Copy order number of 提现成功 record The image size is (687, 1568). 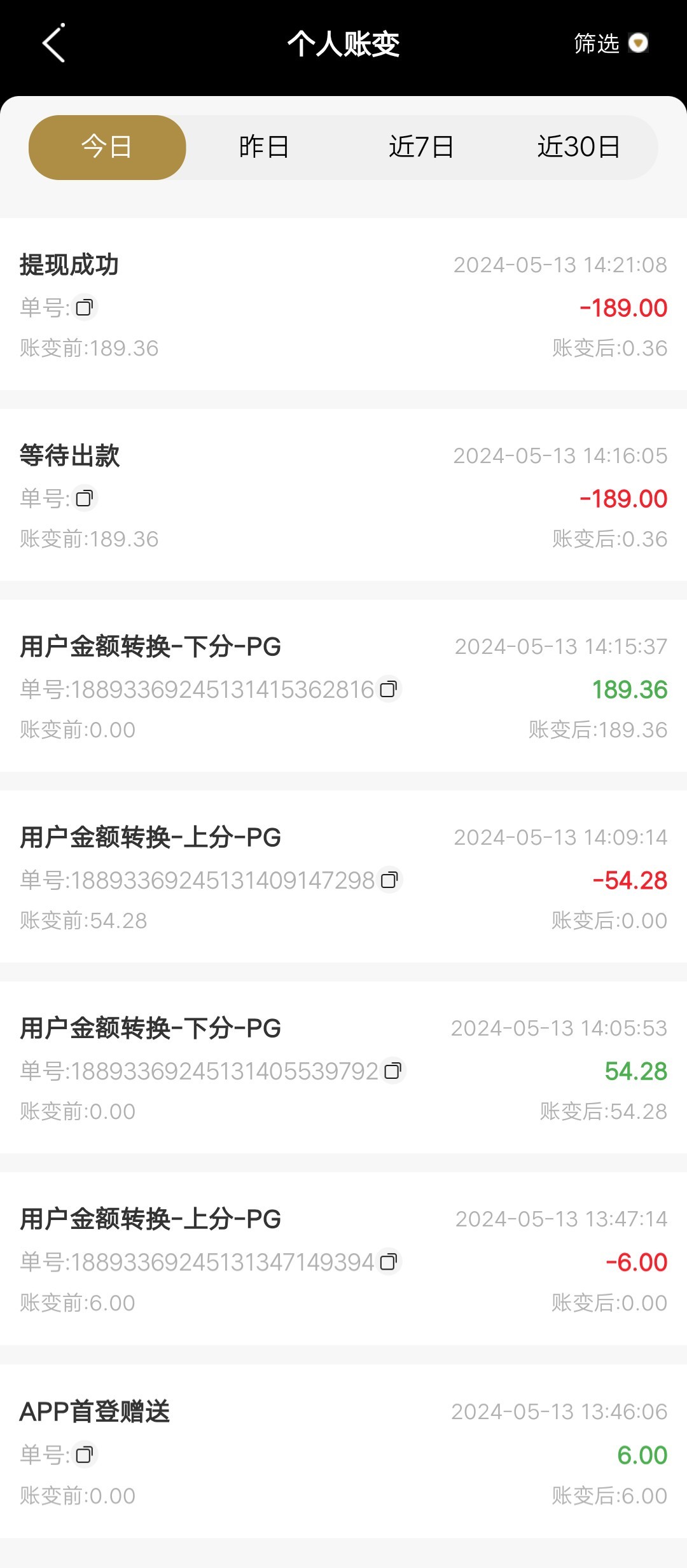[x=84, y=308]
